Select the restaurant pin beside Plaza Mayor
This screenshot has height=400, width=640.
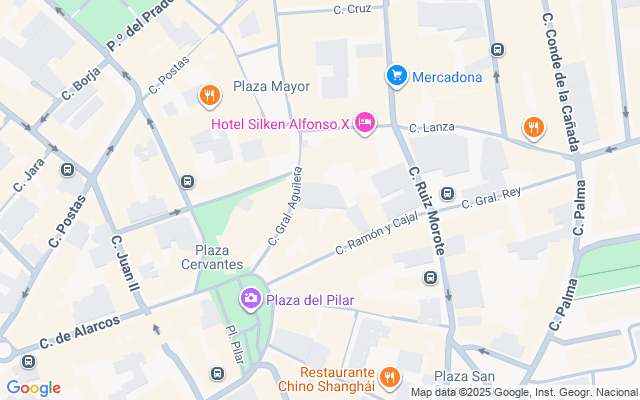tap(209, 96)
